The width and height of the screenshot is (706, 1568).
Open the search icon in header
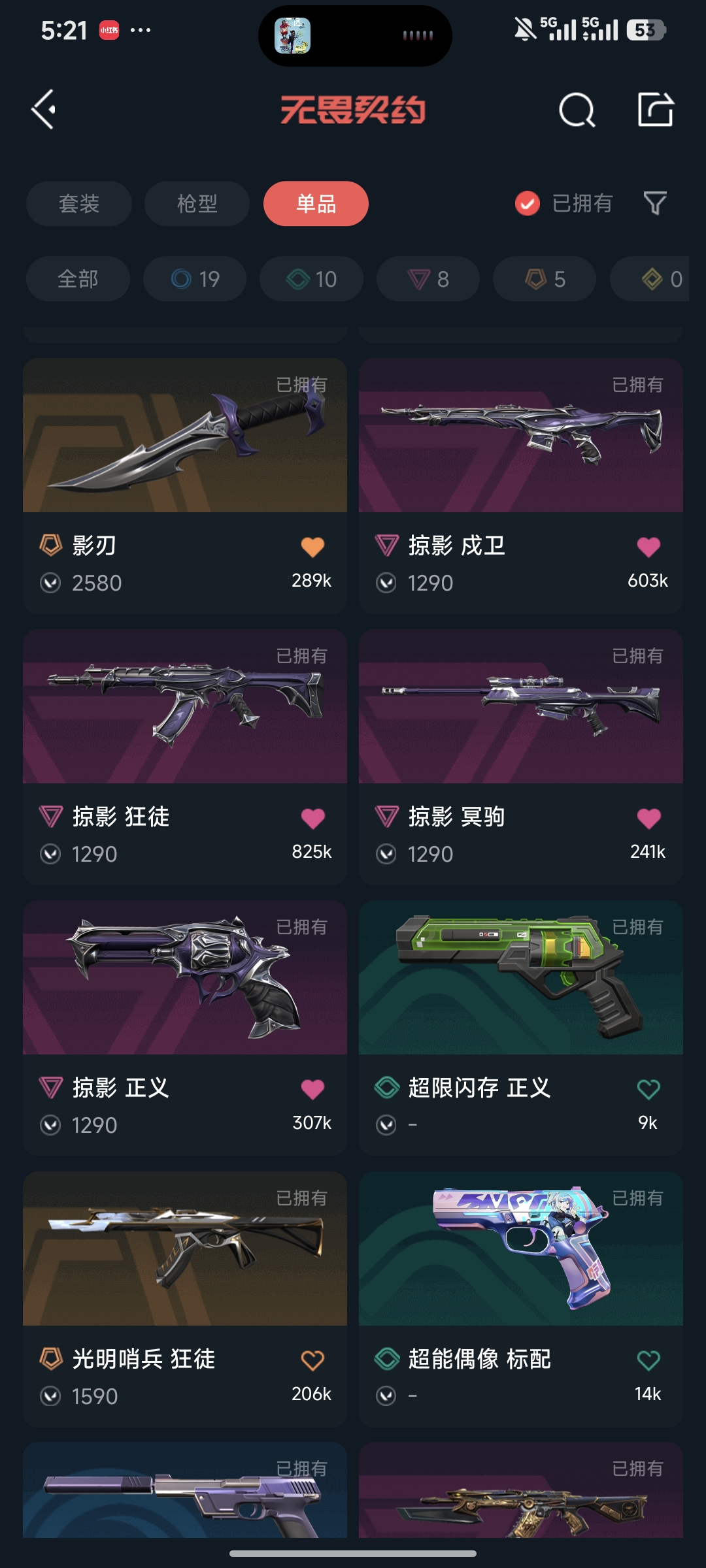577,110
